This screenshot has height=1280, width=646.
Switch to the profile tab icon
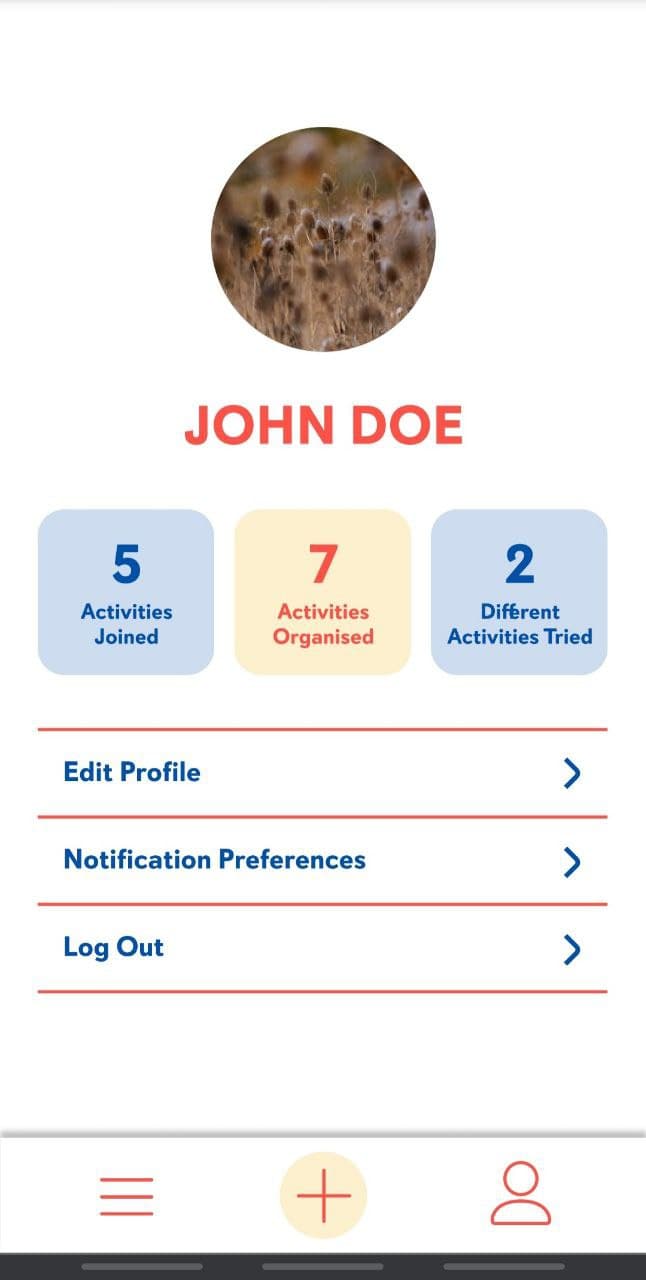point(520,1194)
